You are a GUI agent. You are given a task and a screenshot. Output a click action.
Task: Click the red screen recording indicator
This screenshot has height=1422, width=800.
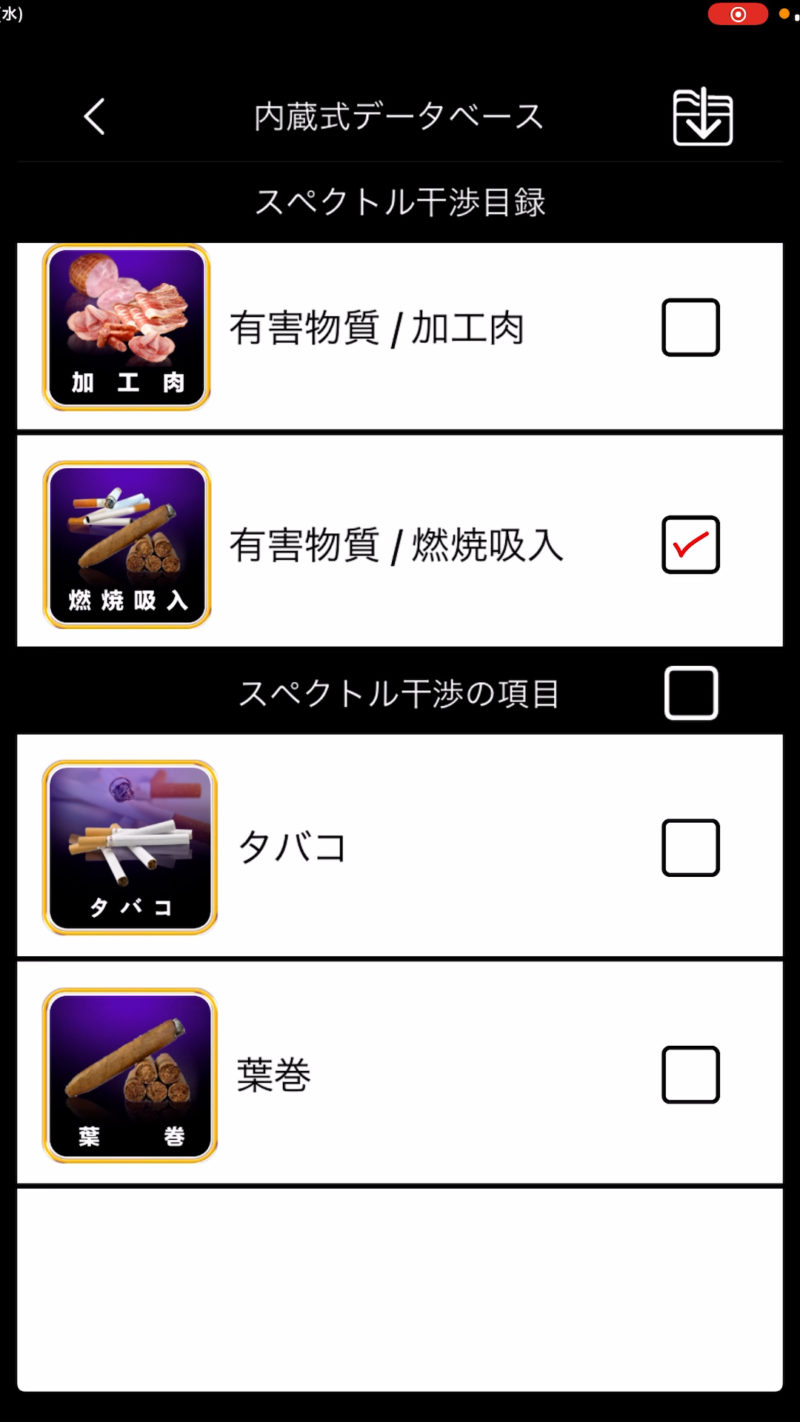click(737, 14)
